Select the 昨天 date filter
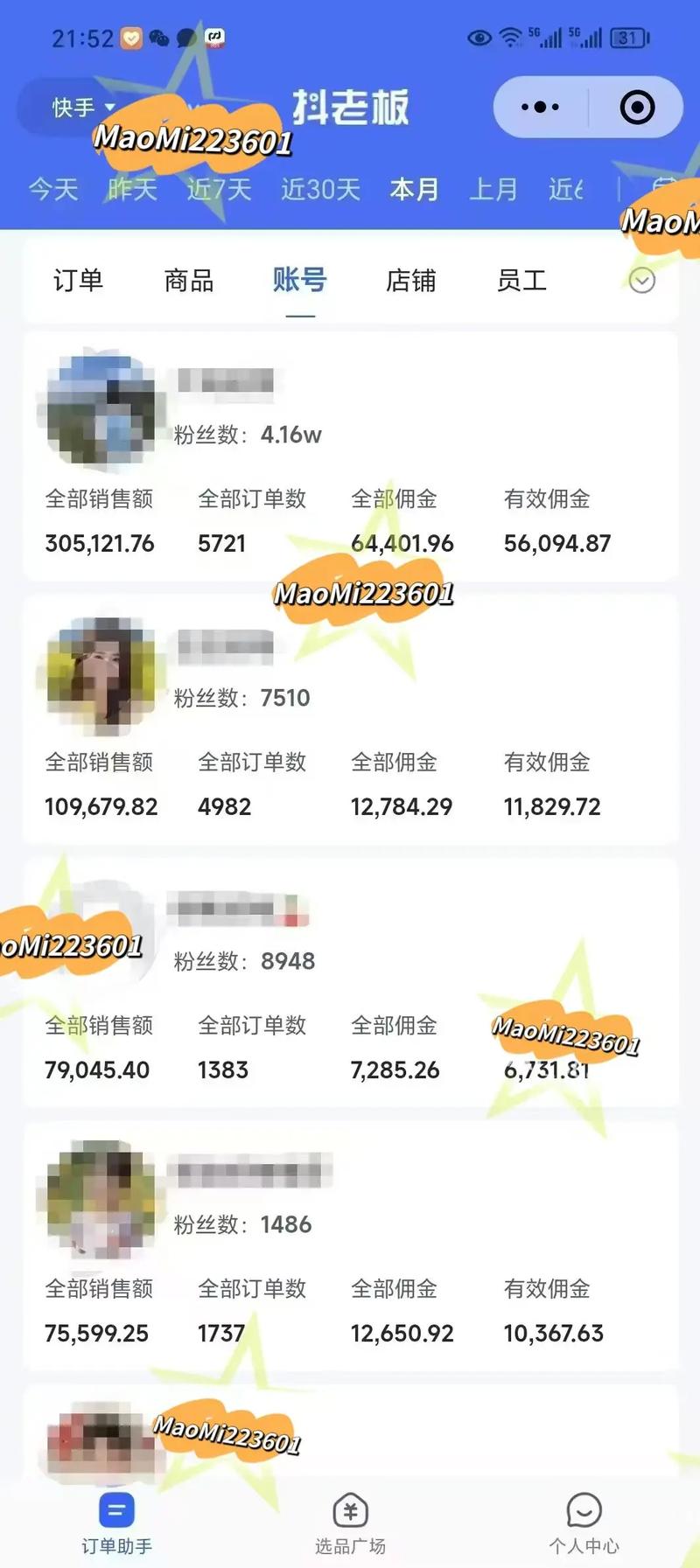Screen dimensions: 700x1568 pos(132,189)
